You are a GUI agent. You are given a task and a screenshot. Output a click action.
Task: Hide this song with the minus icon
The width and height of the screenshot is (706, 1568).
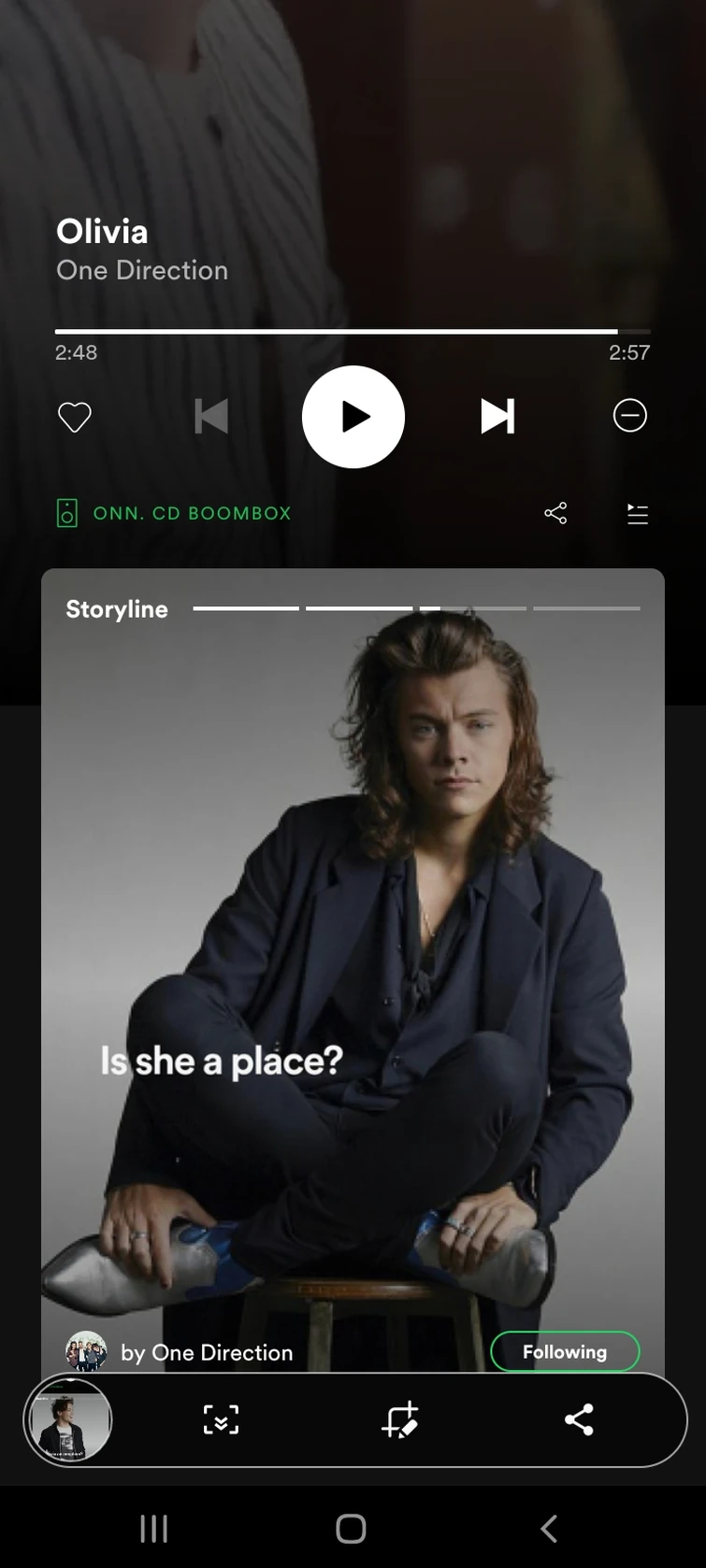click(x=629, y=416)
